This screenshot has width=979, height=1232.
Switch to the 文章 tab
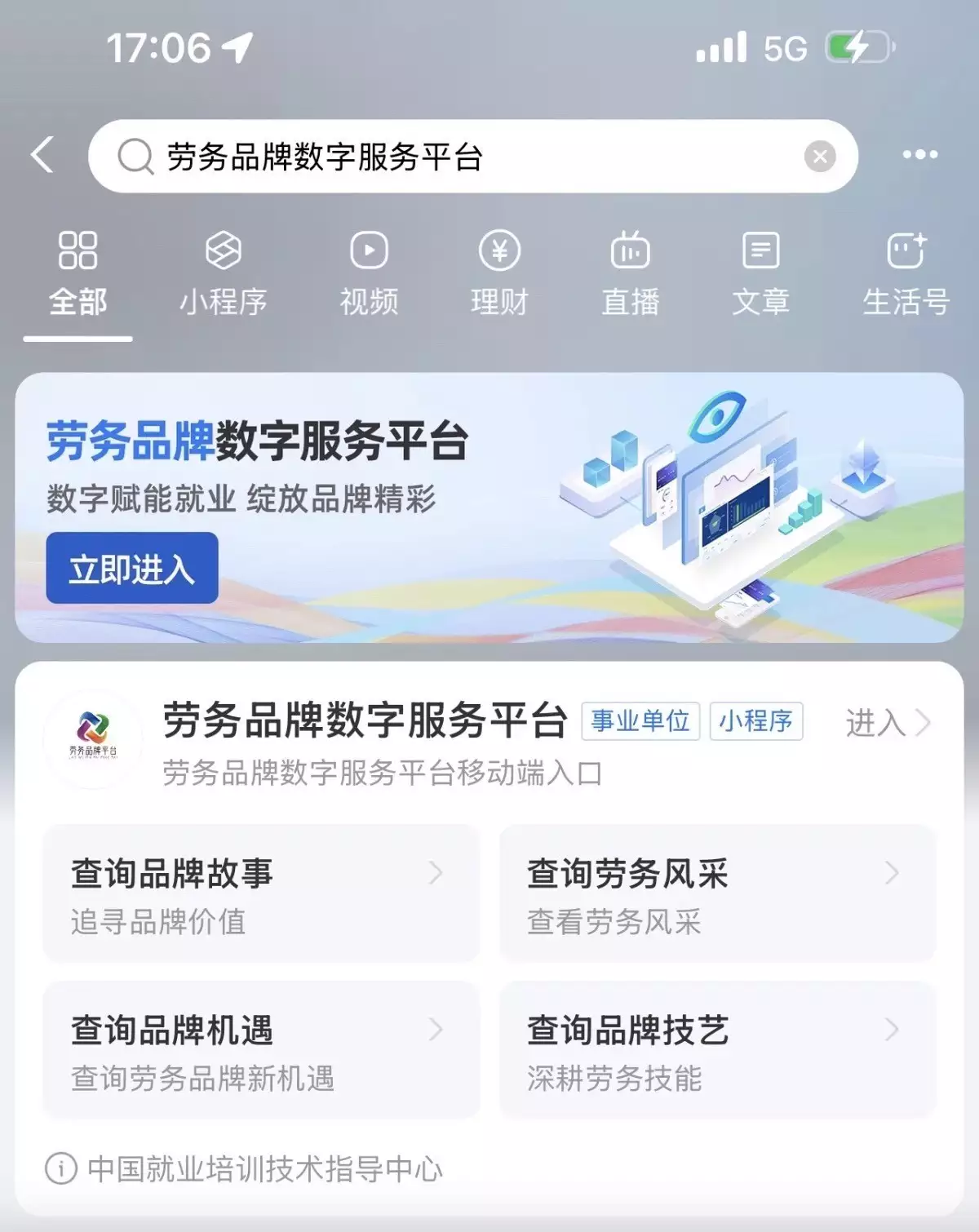pyautogui.click(x=760, y=275)
